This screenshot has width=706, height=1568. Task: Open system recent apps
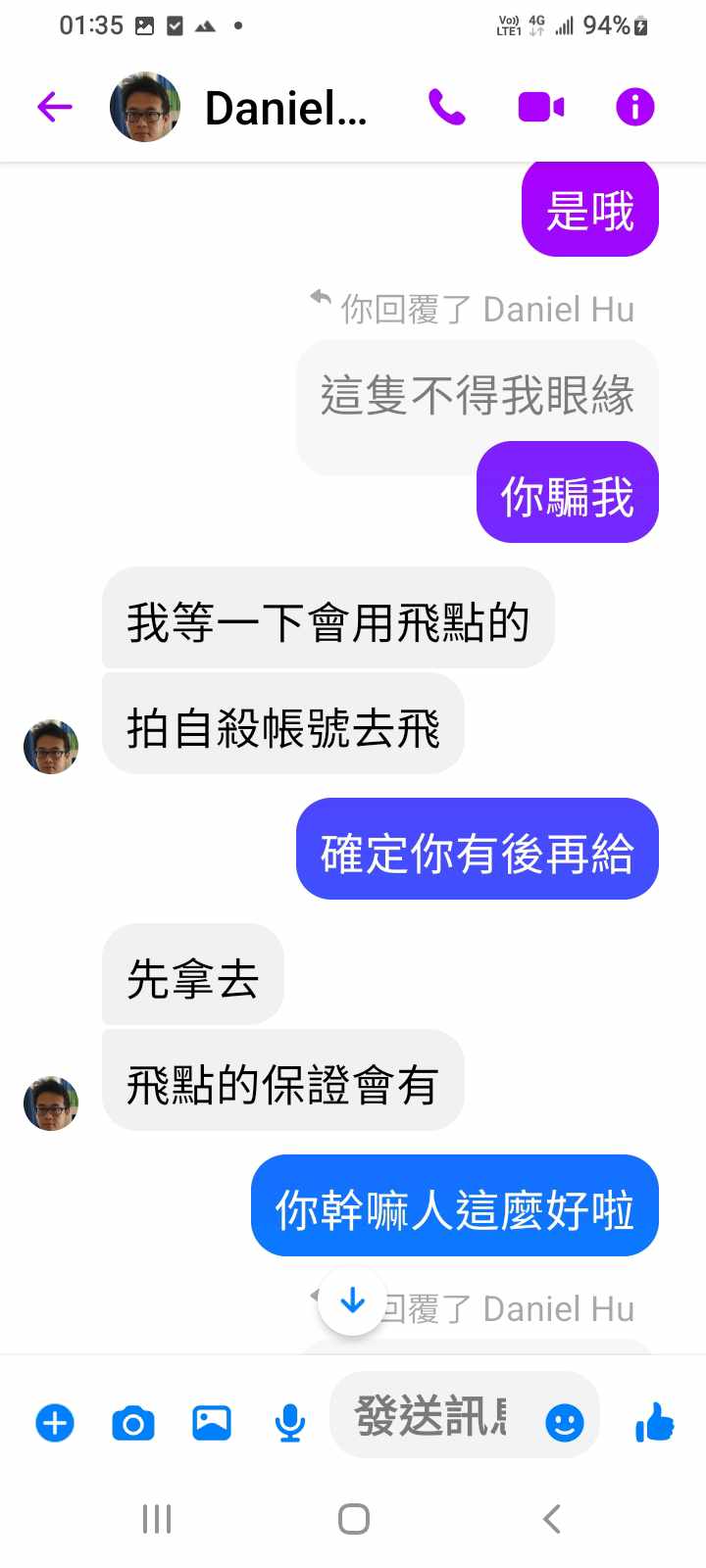click(x=157, y=1519)
